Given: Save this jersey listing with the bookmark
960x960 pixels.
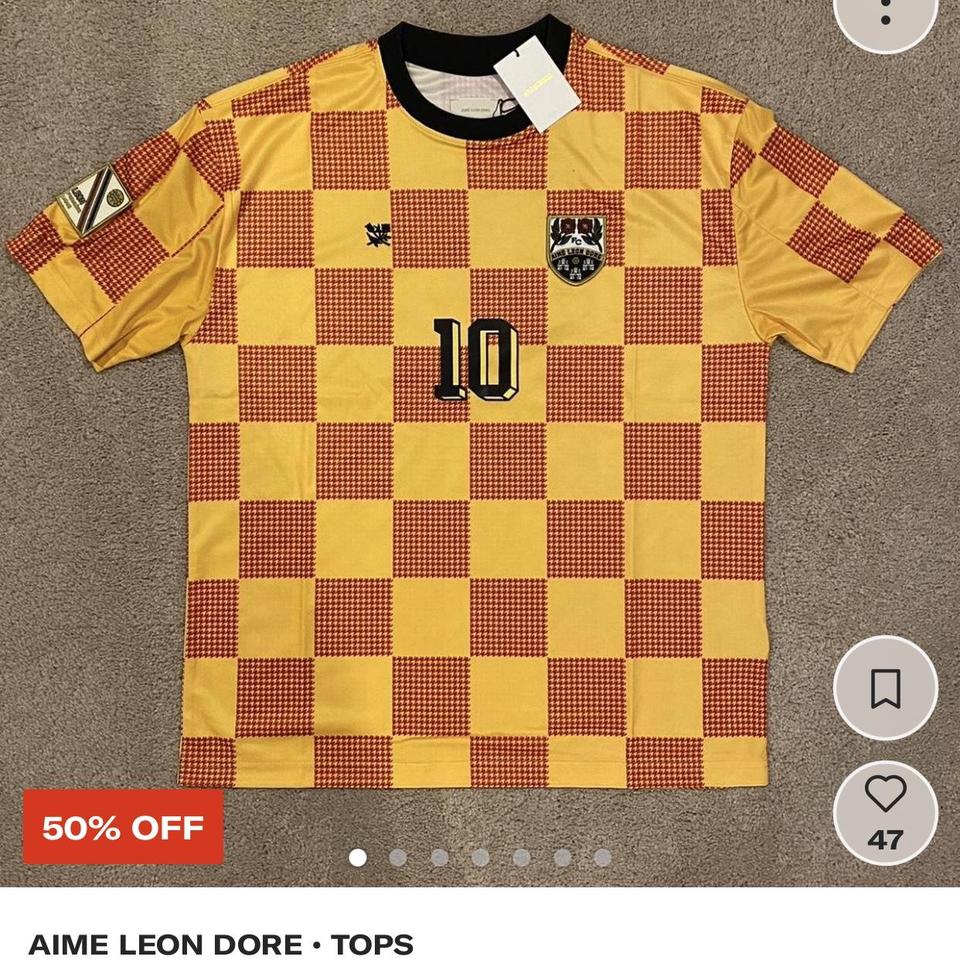Looking at the screenshot, I should tap(885, 688).
